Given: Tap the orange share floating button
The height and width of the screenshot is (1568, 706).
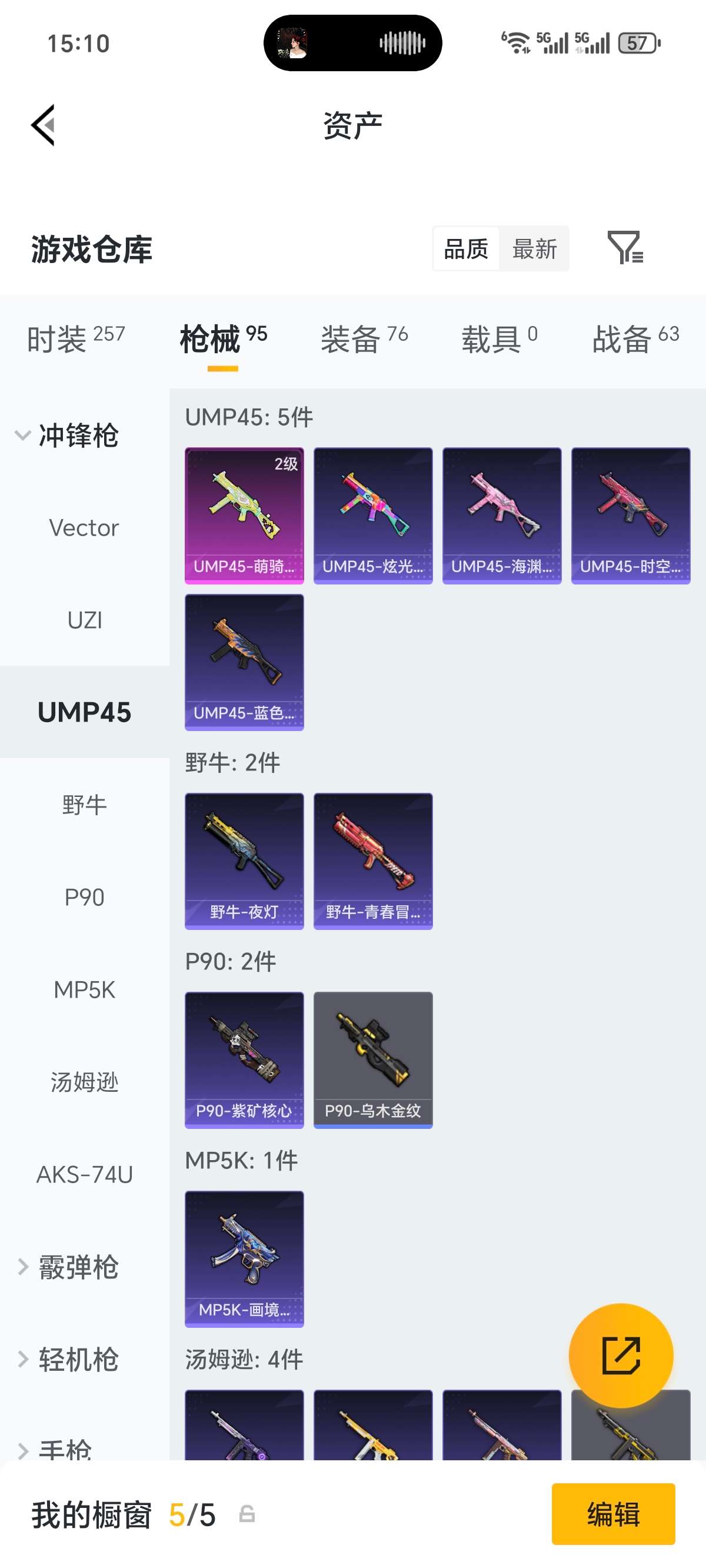Looking at the screenshot, I should point(621,1356).
